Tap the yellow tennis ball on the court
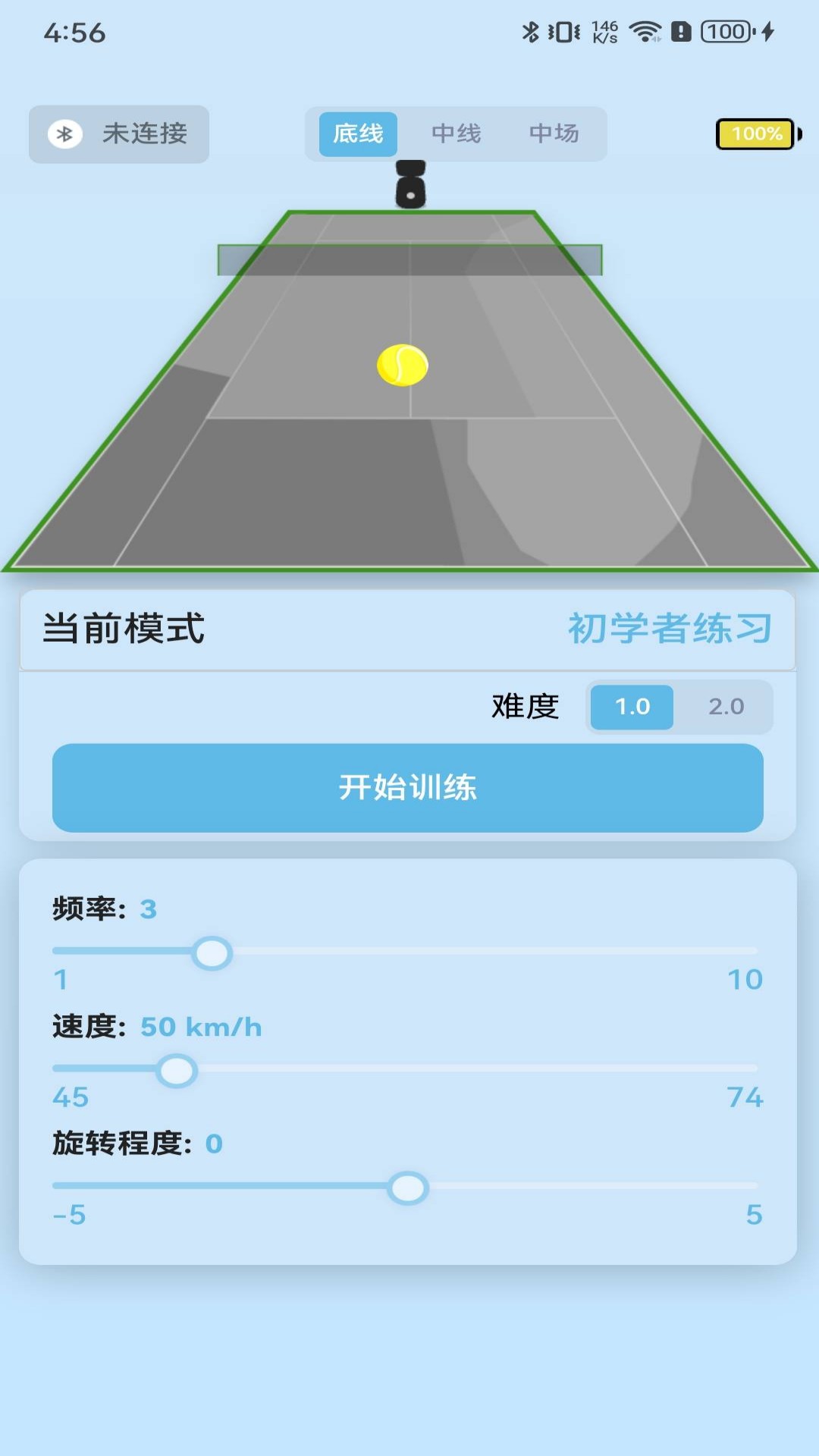The height and width of the screenshot is (1456, 819). [x=402, y=365]
